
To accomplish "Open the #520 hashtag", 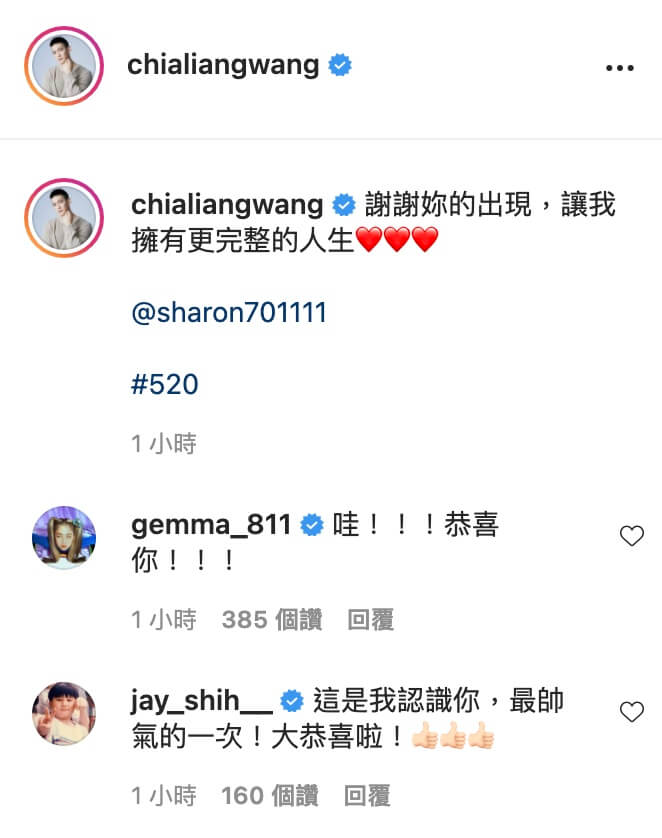I will [165, 384].
